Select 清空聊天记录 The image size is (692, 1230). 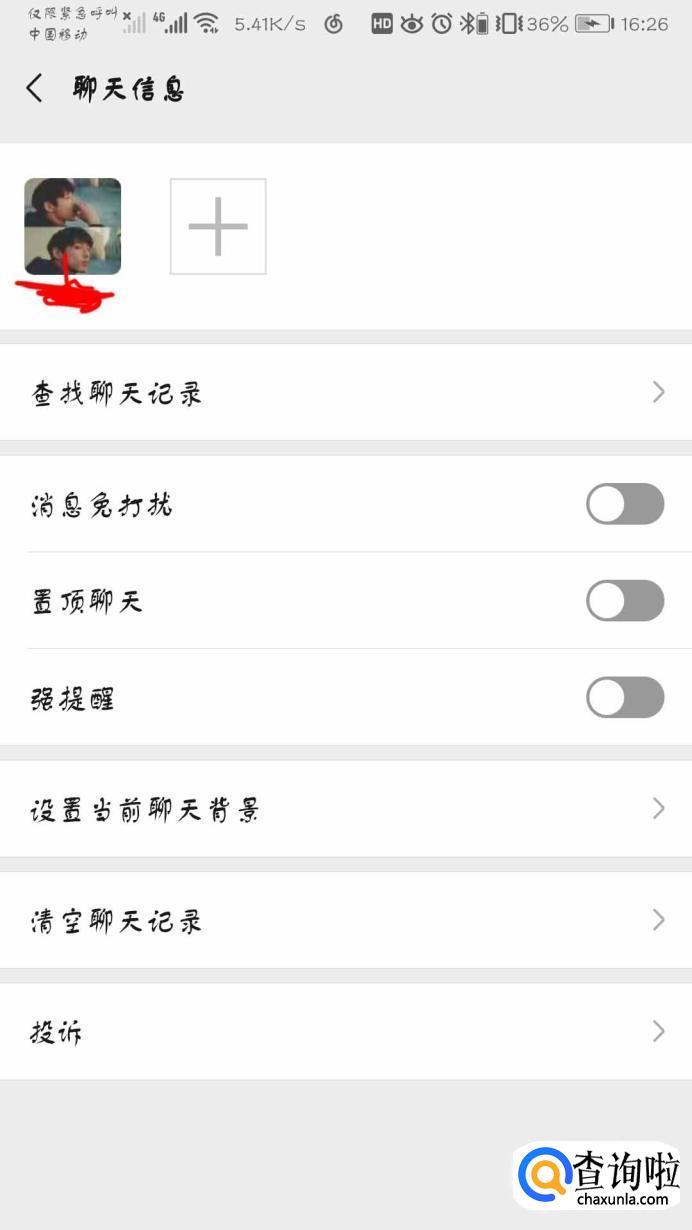pyautogui.click(x=346, y=920)
